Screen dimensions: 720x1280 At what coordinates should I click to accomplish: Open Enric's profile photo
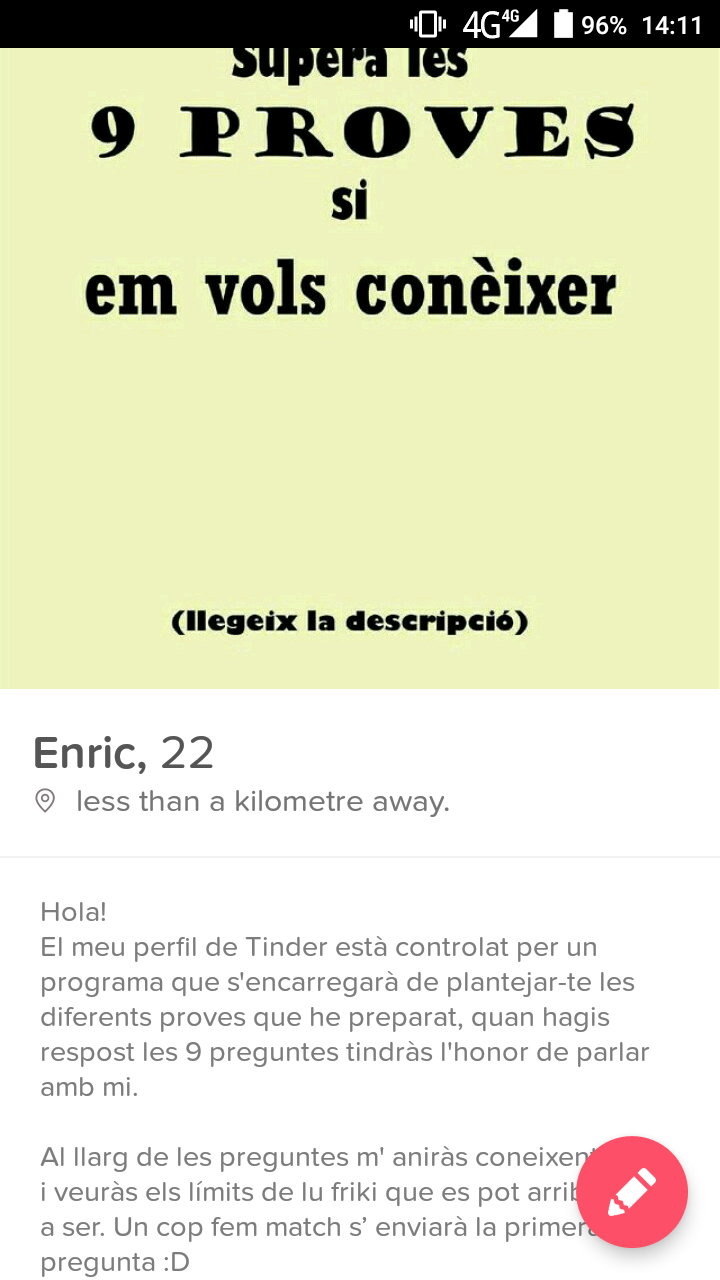pos(360,368)
